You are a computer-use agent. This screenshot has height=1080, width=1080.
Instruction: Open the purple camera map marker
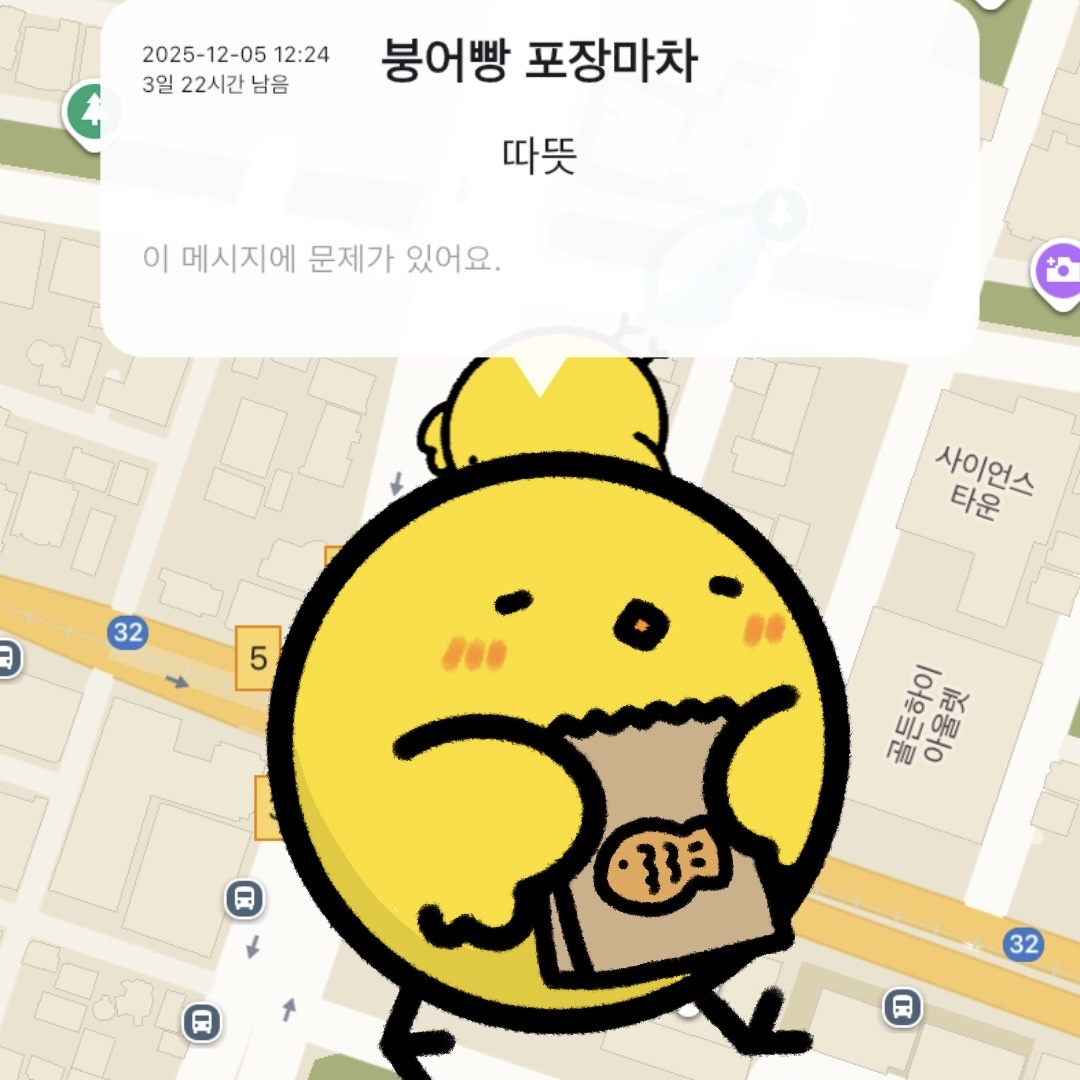[1058, 268]
